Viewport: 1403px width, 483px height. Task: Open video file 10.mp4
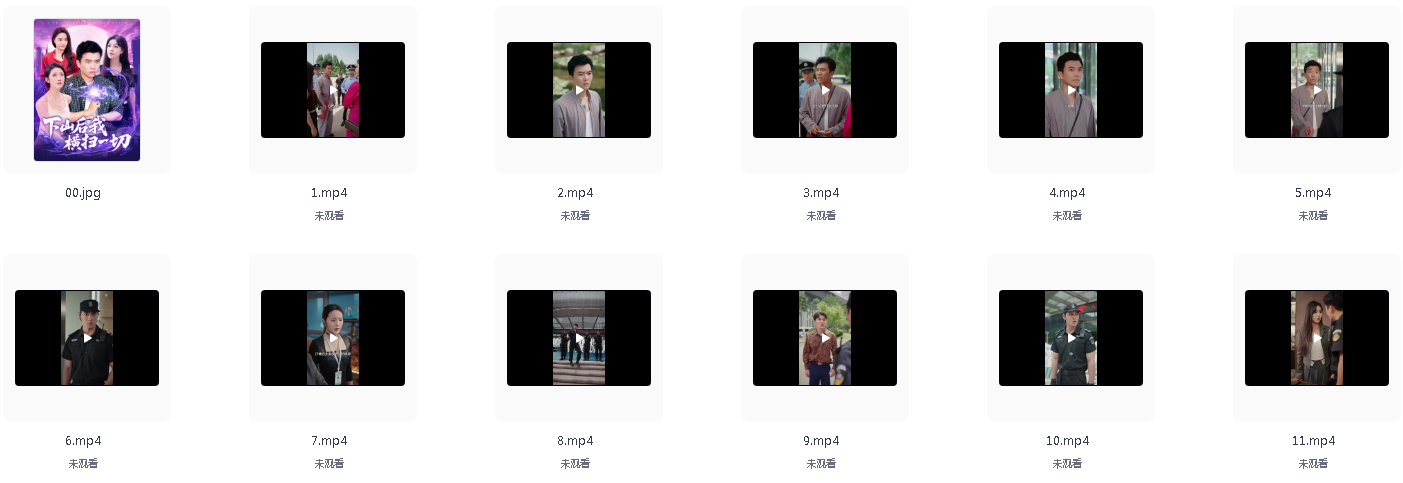(1071, 338)
